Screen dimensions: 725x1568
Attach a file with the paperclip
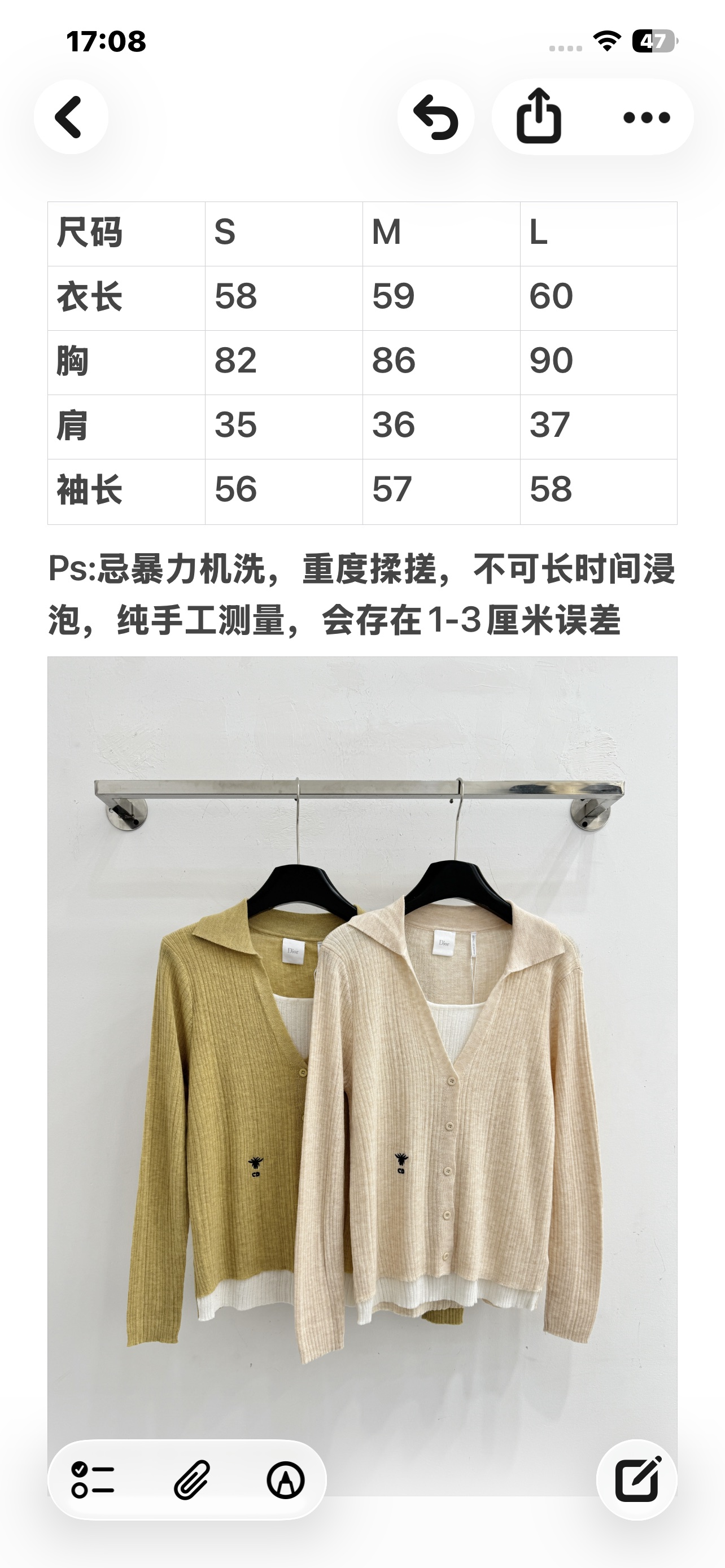click(x=191, y=1479)
